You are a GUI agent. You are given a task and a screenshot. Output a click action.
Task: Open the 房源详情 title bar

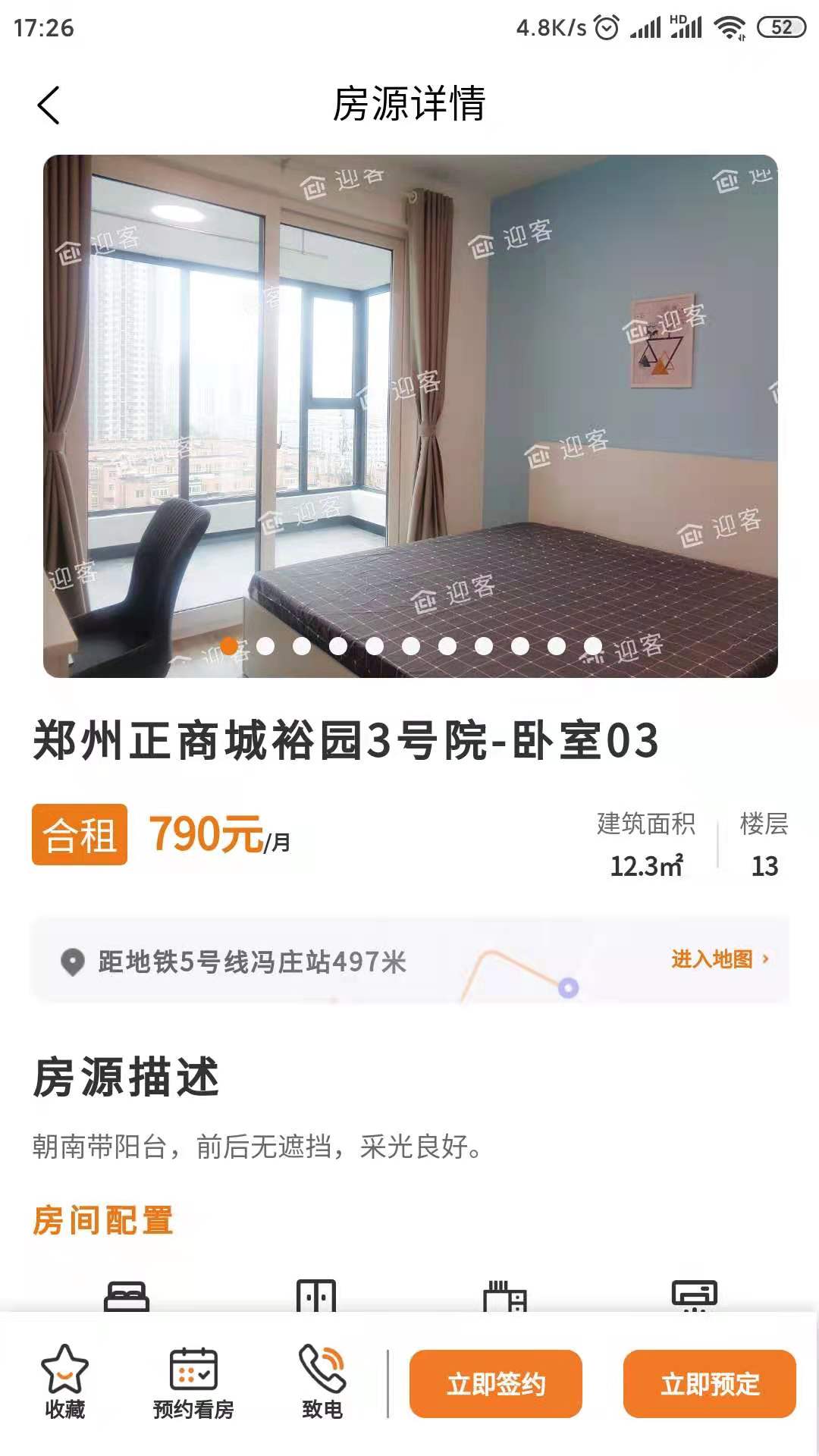pyautogui.click(x=409, y=103)
